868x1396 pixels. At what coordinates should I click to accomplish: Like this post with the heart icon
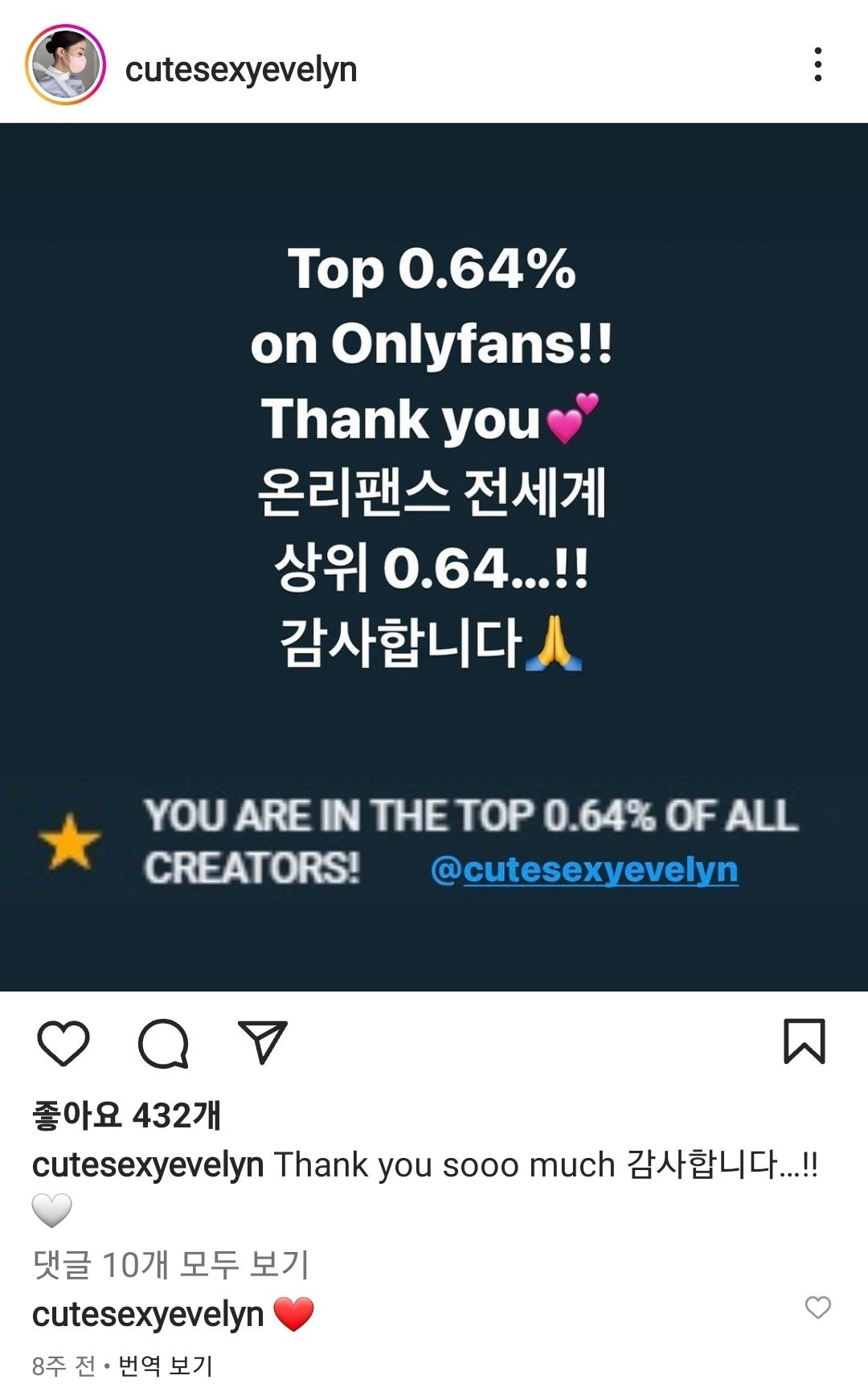point(63,1043)
